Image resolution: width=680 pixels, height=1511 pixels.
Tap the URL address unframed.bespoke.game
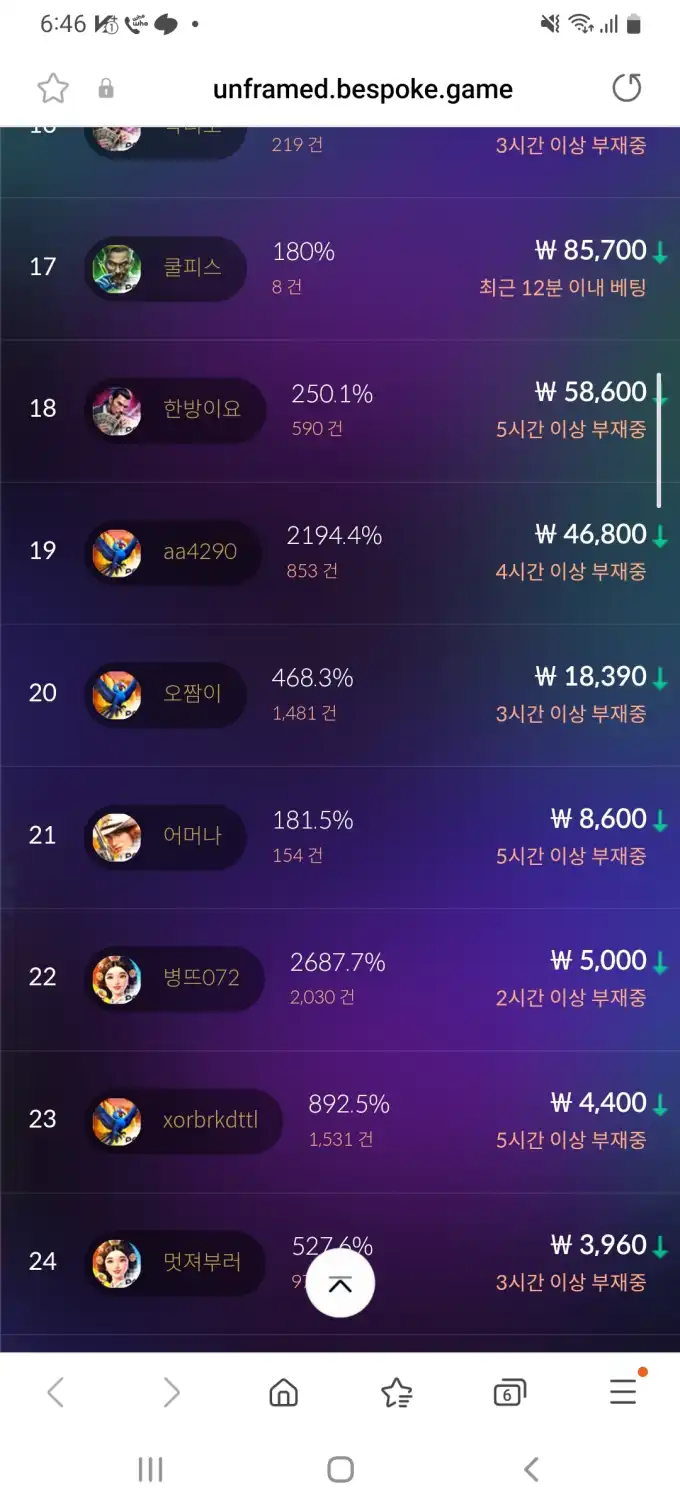tap(362, 89)
